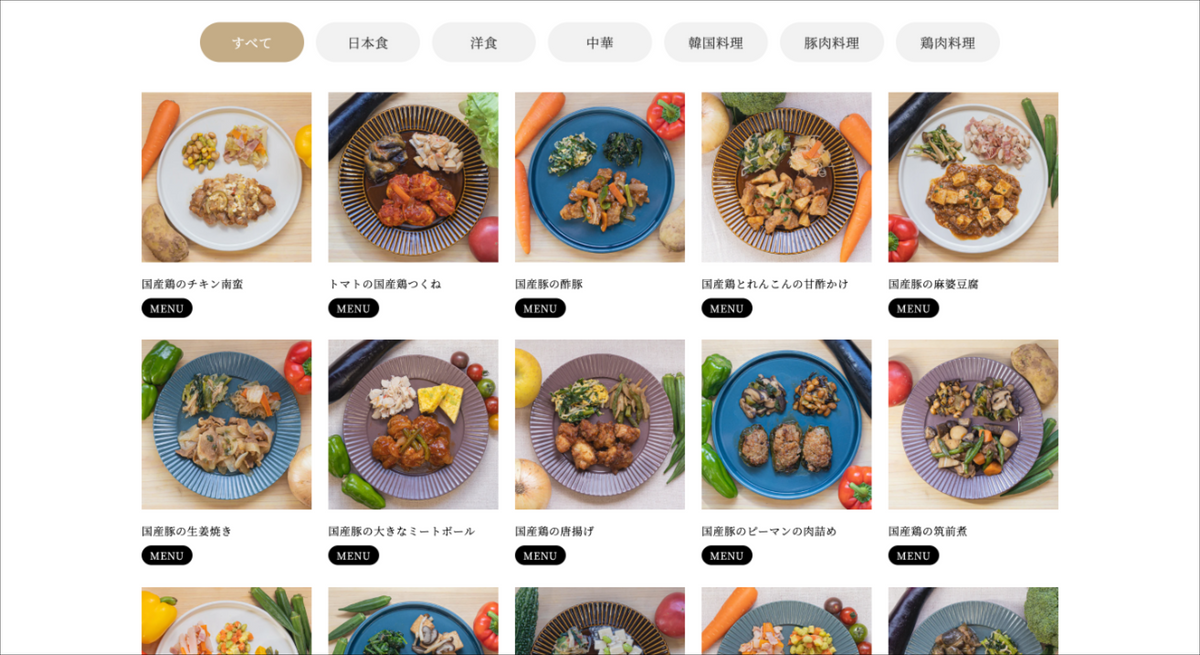Open the 国産鶏のチキン南蛮 dish photo

226,177
